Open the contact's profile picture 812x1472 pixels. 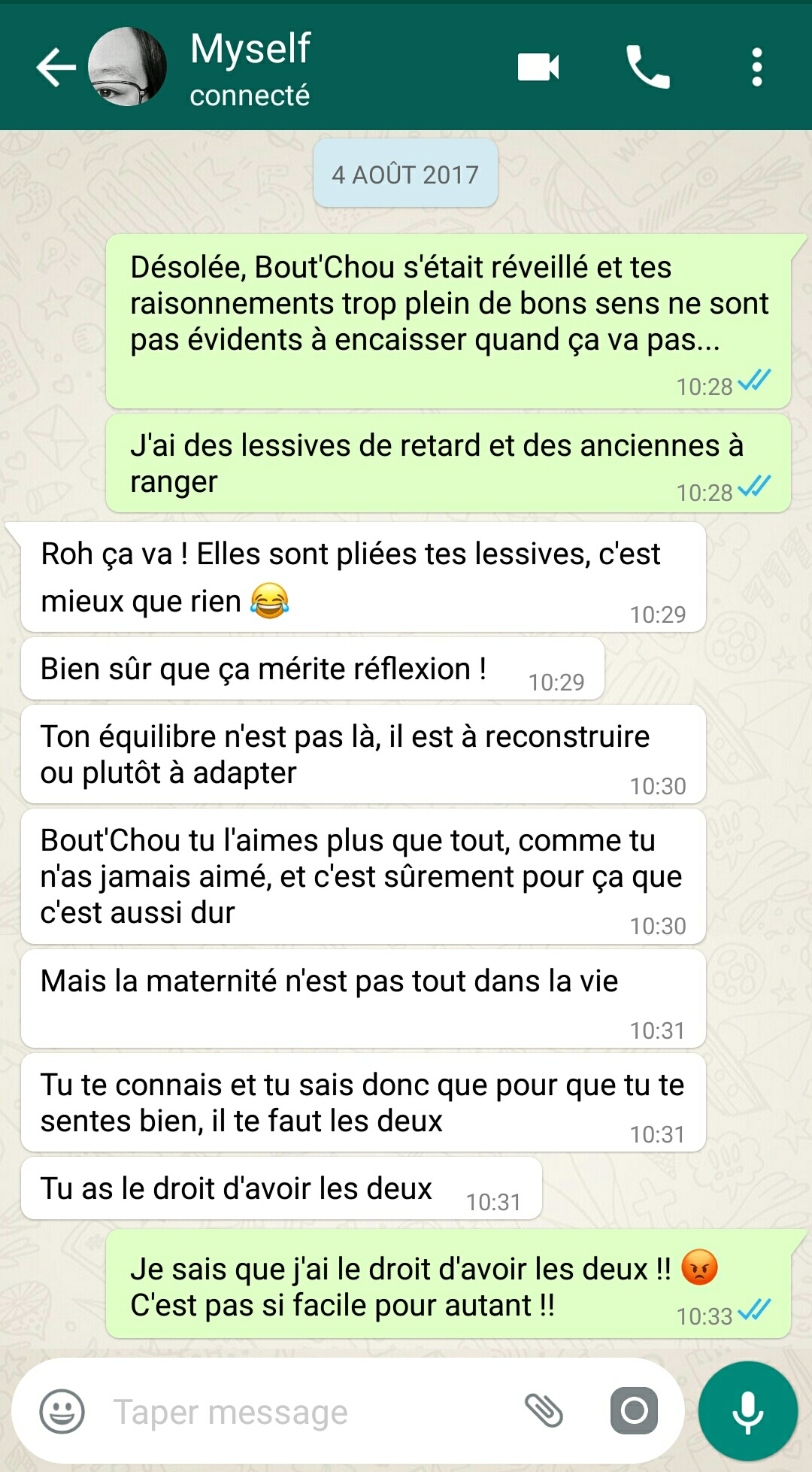129,66
